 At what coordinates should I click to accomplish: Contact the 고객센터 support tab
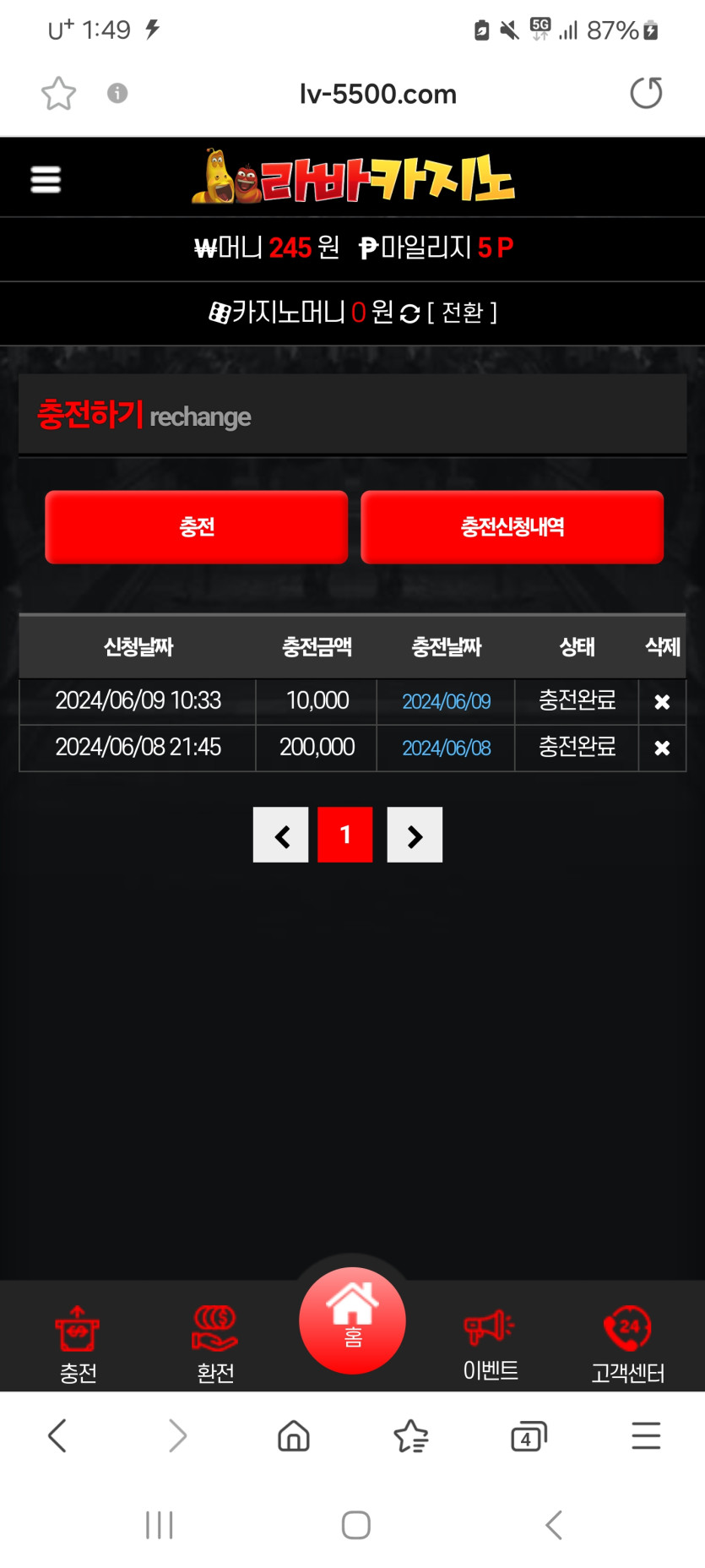627,1344
